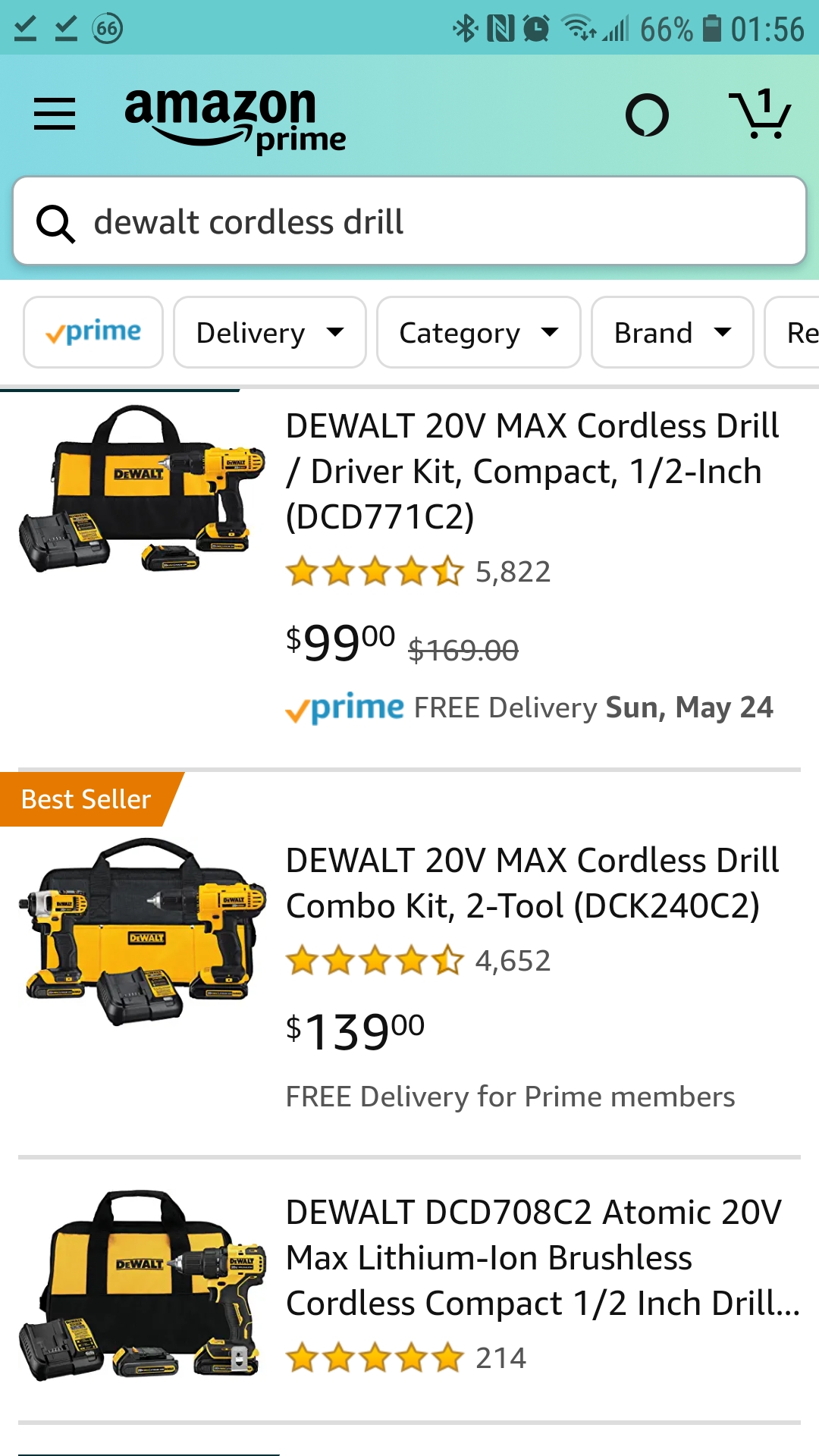Open the DCK240C2 Combo Kit listing
Screen dimensions: 819x1456
pos(531,883)
